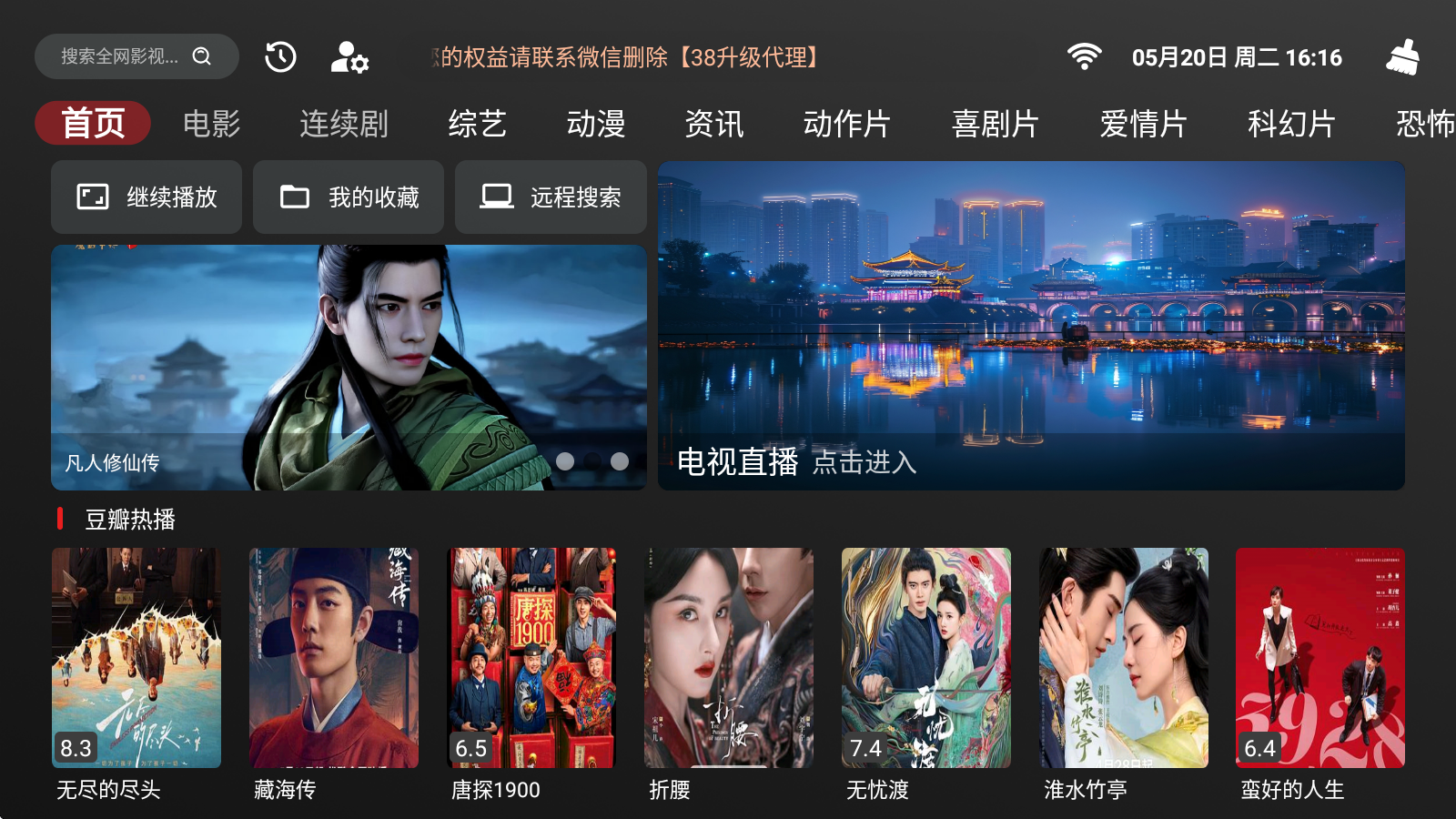Tap the broom cache cleaner icon
This screenshot has height=819, width=1456.
click(x=1402, y=57)
